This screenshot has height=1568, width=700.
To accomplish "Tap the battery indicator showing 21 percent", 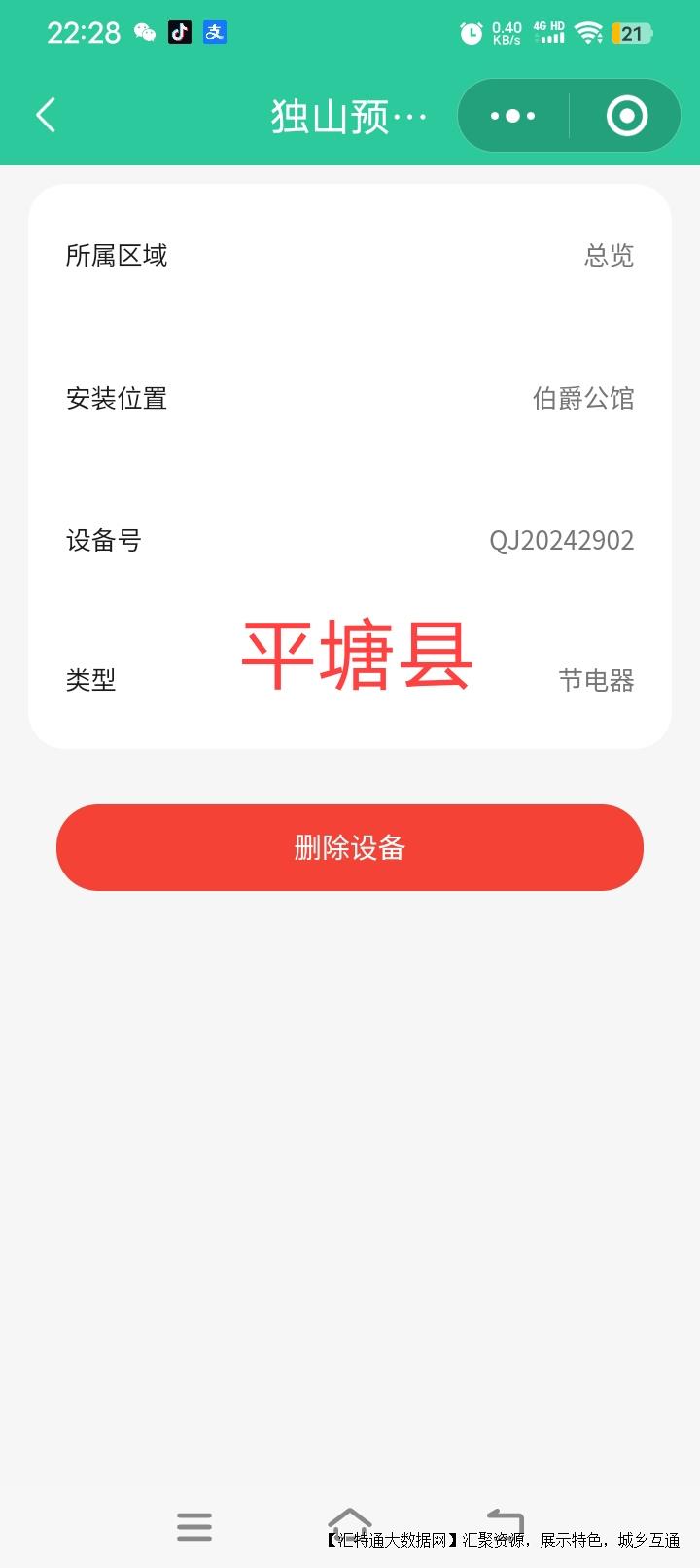I will coord(632,32).
